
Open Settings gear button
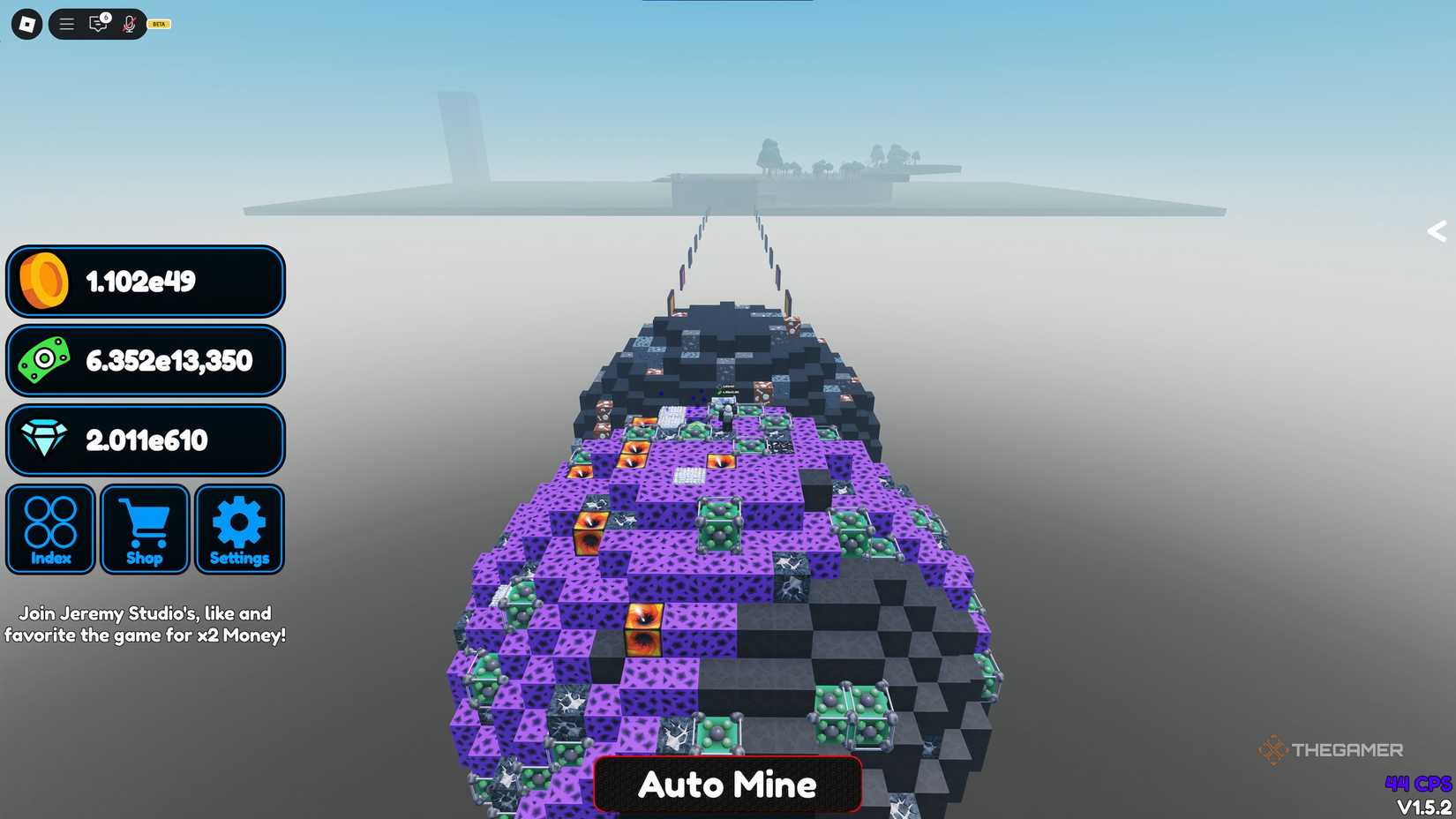coord(239,530)
